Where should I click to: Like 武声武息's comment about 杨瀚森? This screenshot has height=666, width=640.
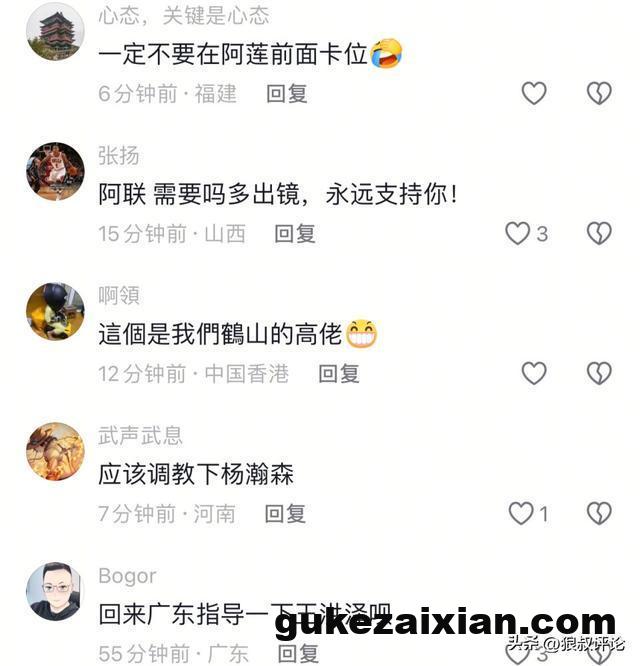521,514
